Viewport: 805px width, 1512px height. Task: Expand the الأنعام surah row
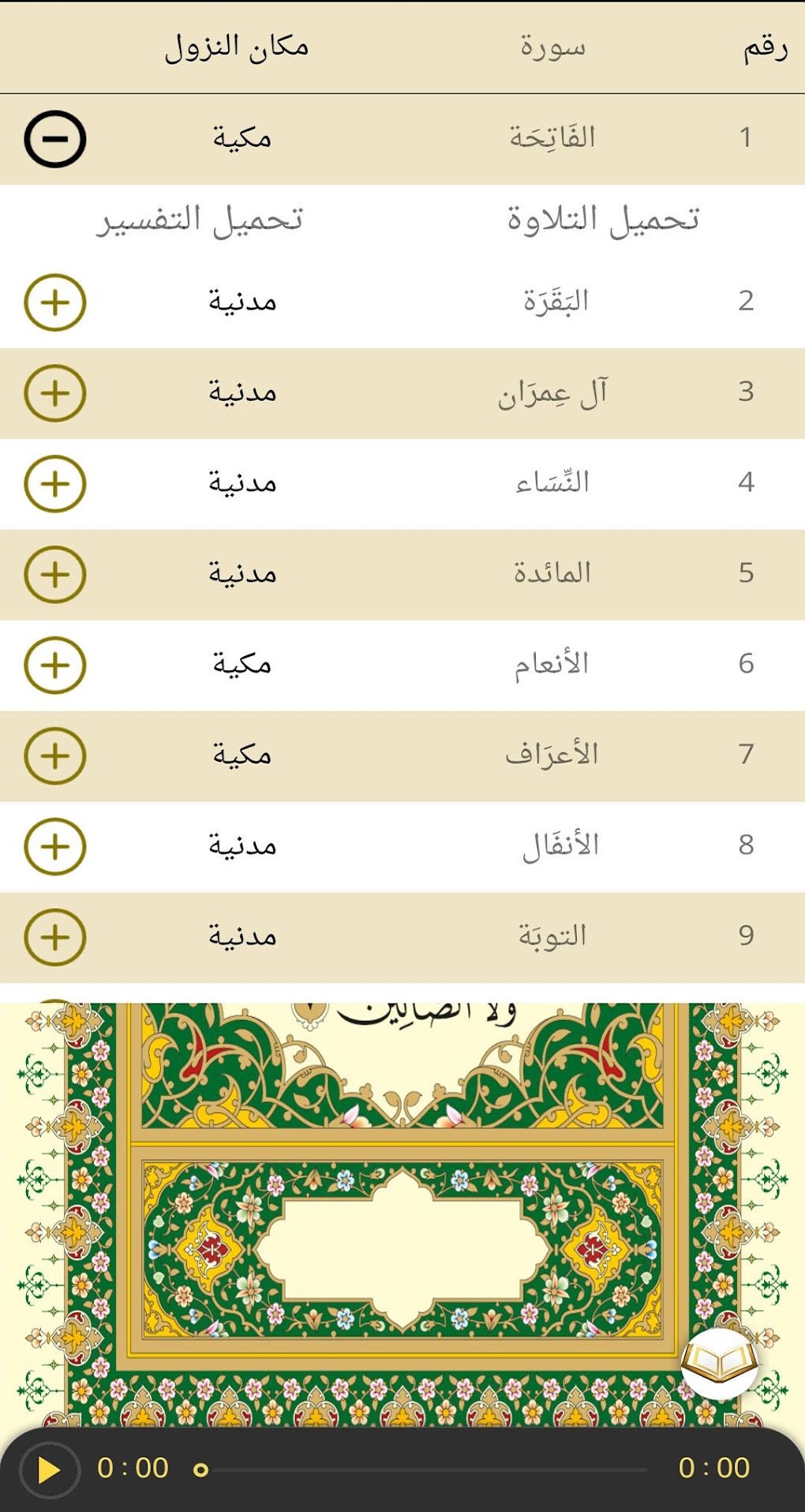pyautogui.click(x=54, y=665)
